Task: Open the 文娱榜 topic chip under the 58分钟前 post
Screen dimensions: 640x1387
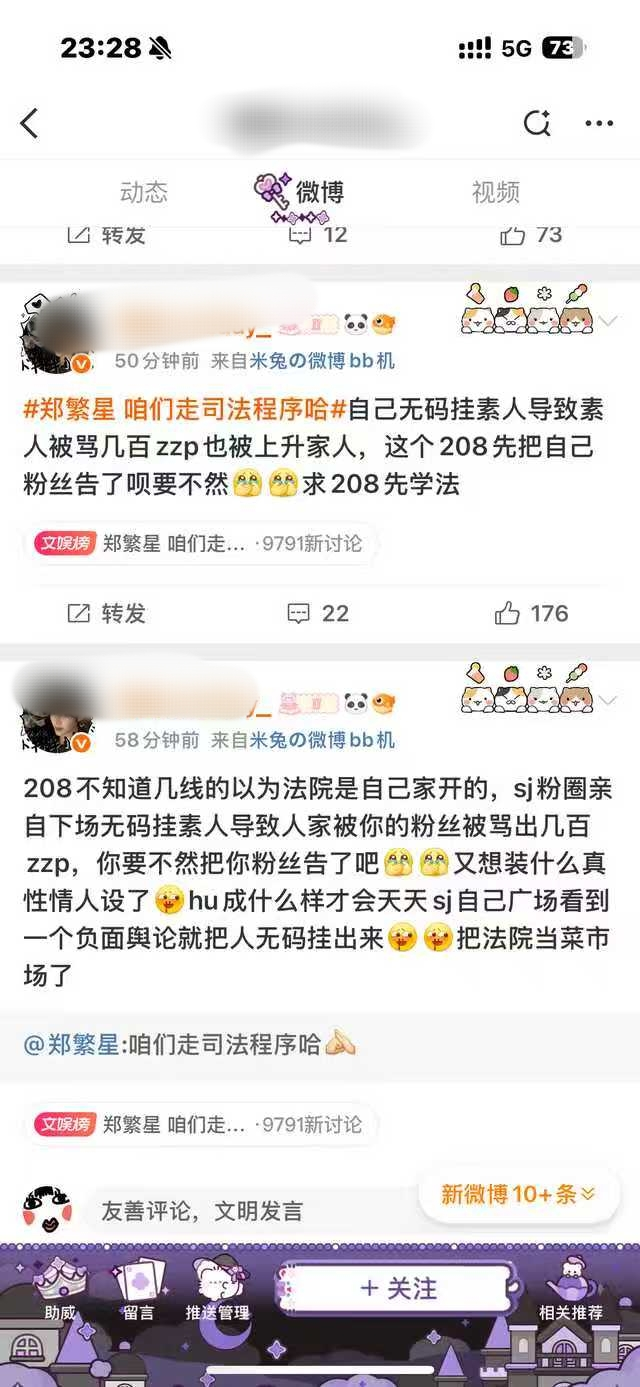Action: point(200,1124)
